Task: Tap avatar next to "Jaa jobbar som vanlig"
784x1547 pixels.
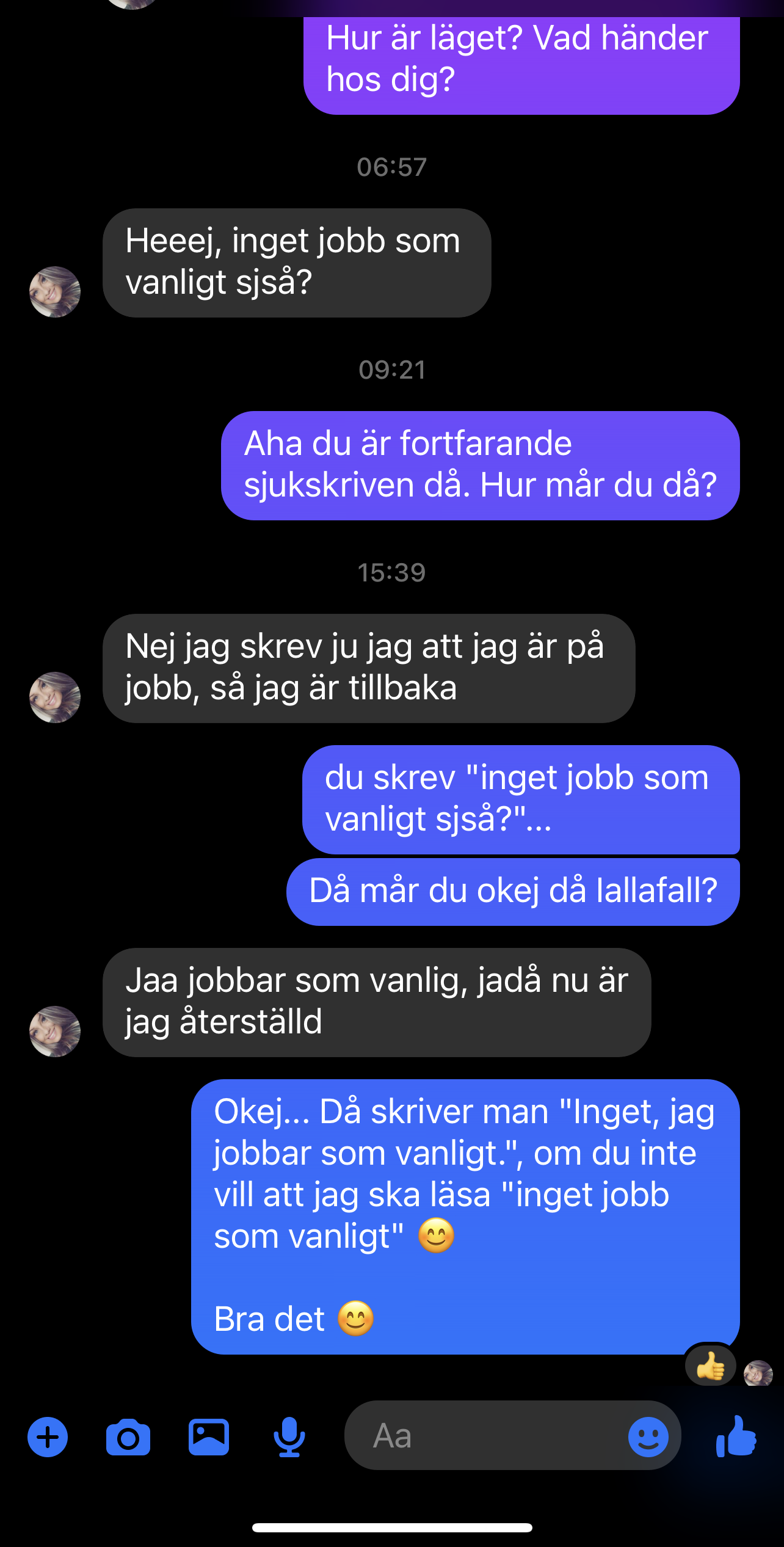Action: click(55, 1032)
